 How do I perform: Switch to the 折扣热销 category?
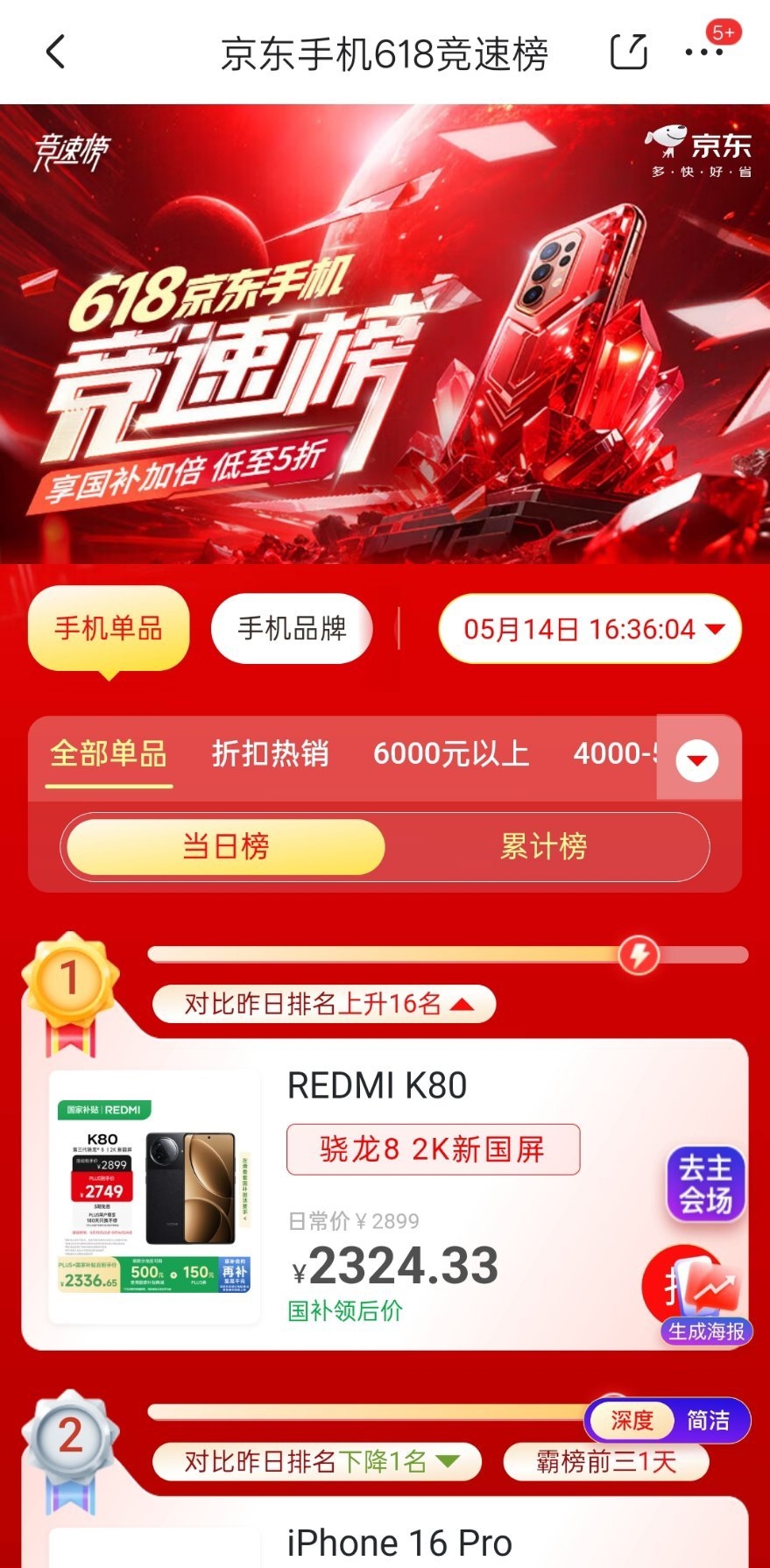click(x=270, y=754)
